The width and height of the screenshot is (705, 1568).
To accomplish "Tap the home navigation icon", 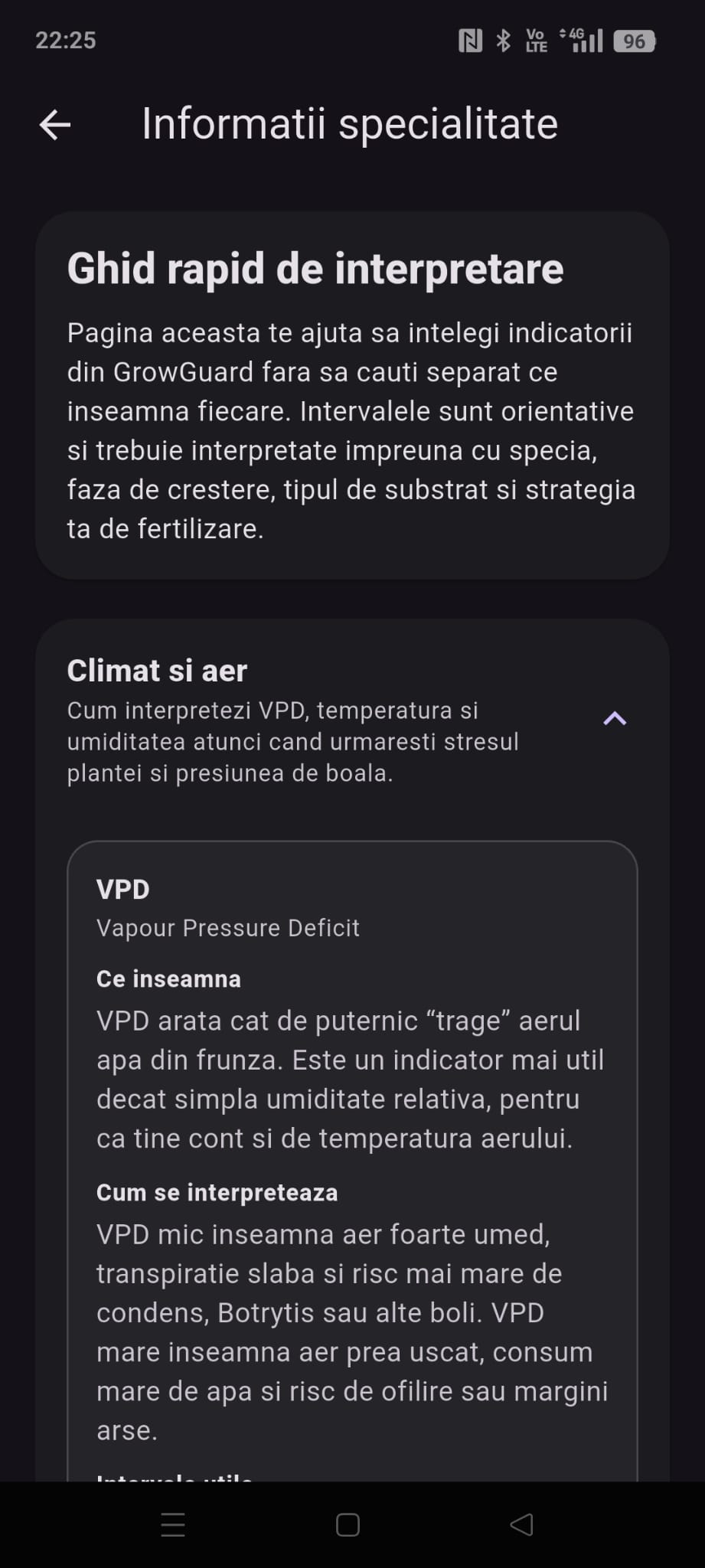I will pos(348,1524).
